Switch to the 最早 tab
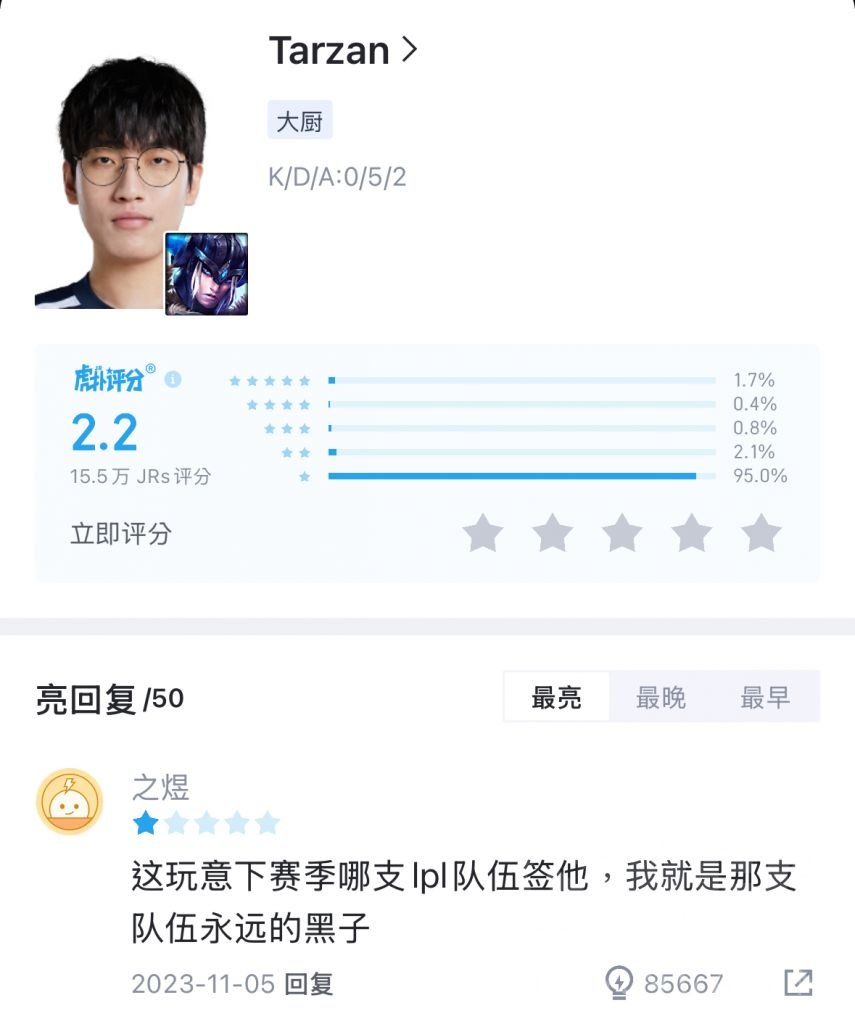This screenshot has width=855, height=1024. click(x=764, y=696)
